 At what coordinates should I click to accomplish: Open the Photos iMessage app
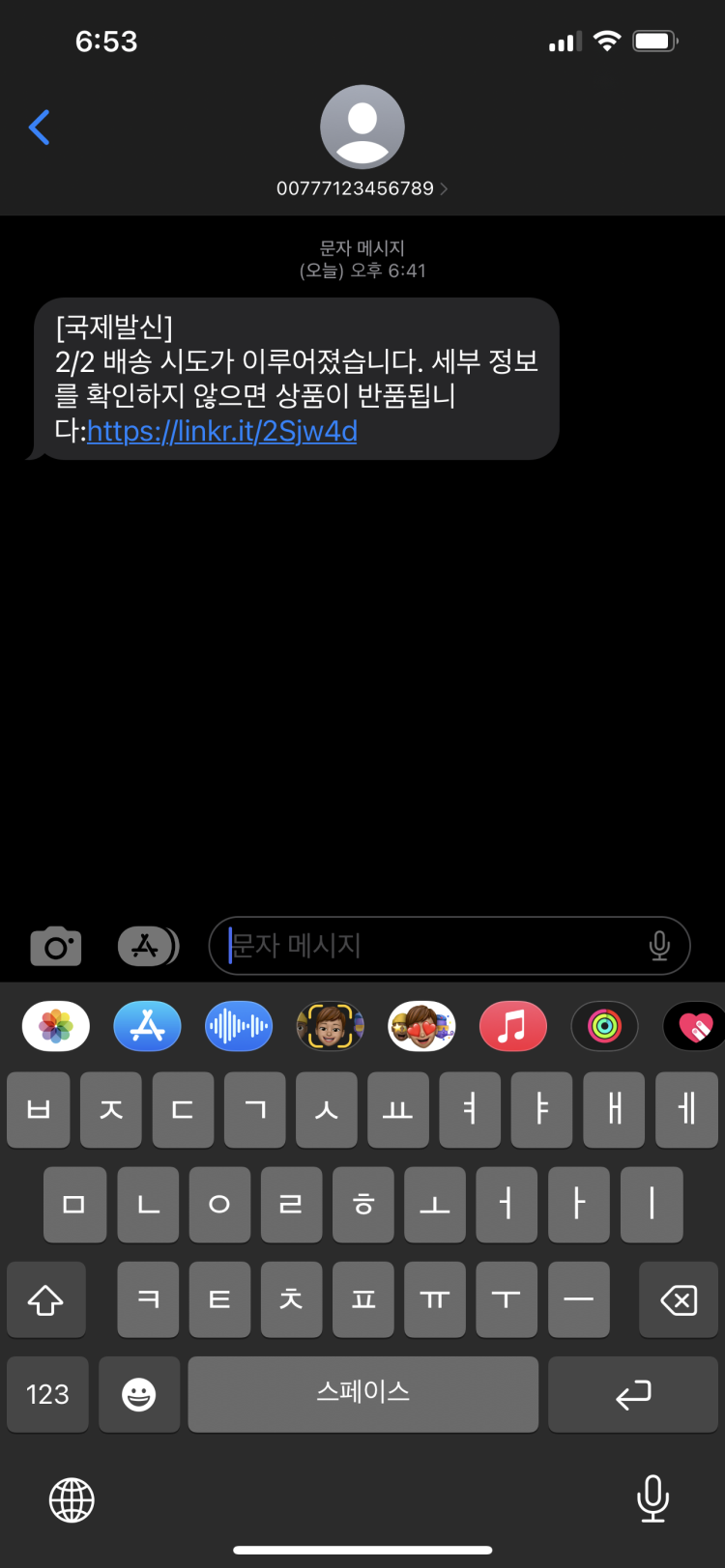pos(56,1026)
